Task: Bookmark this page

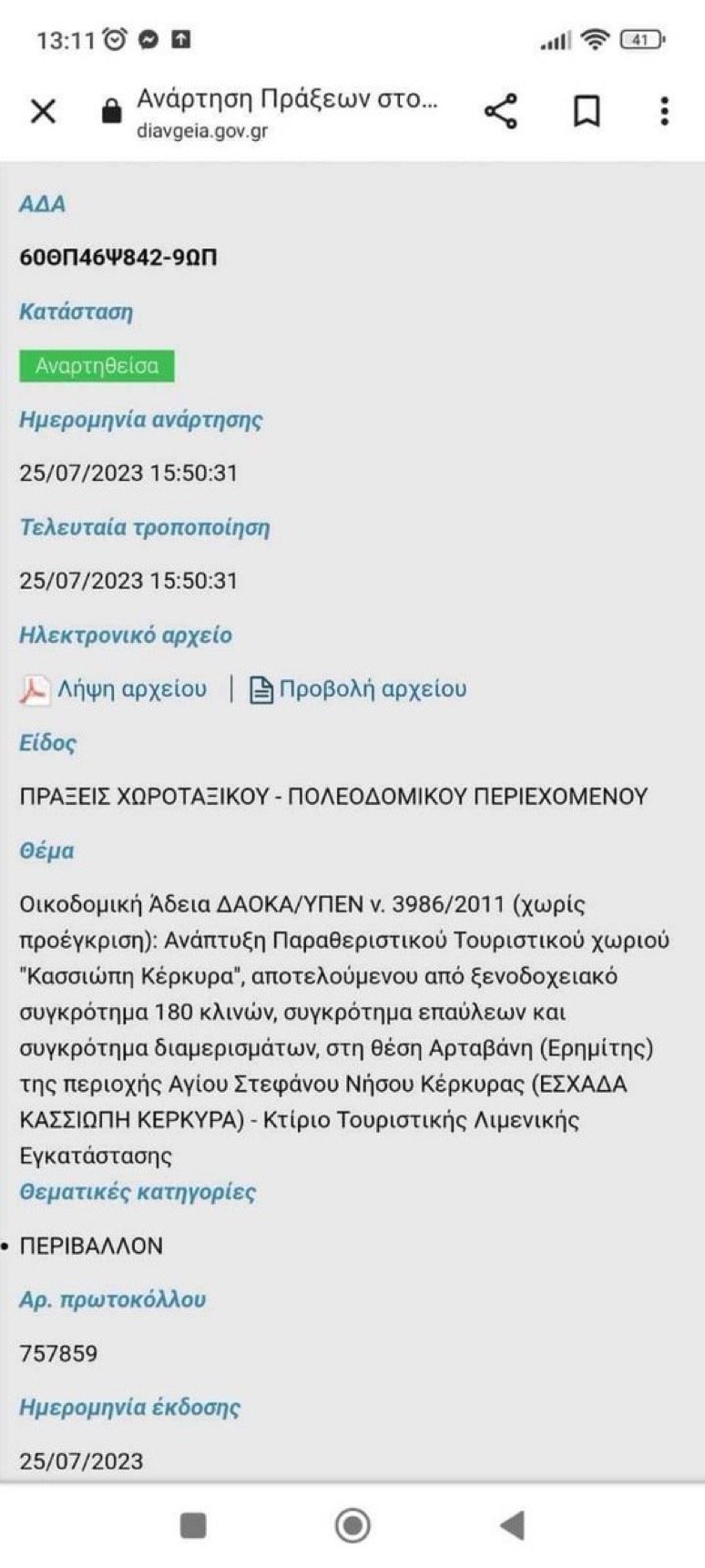Action: [587, 111]
